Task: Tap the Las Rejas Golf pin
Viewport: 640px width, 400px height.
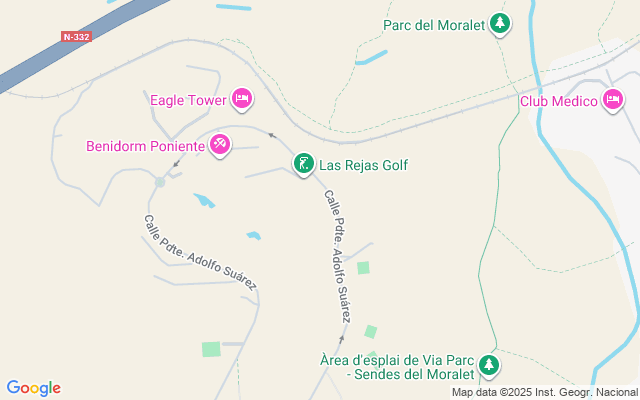Action: (303, 164)
